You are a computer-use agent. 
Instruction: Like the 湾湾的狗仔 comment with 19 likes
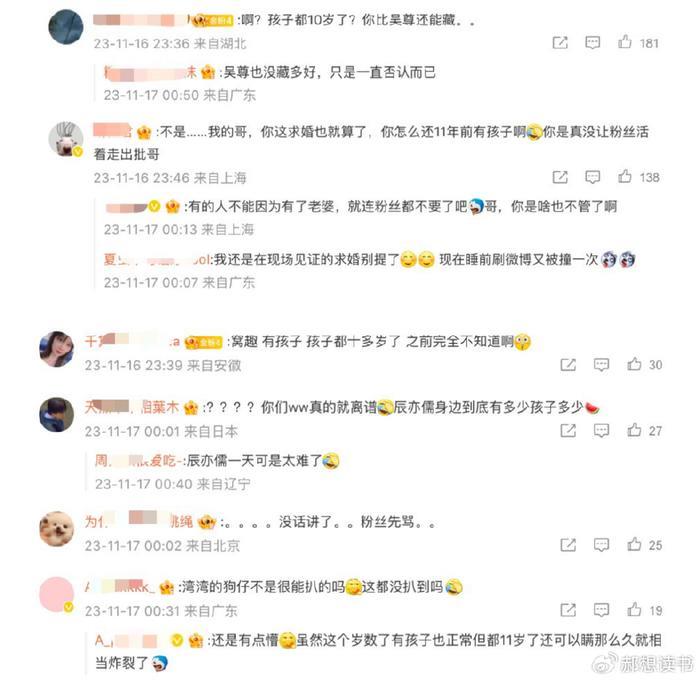[633, 610]
